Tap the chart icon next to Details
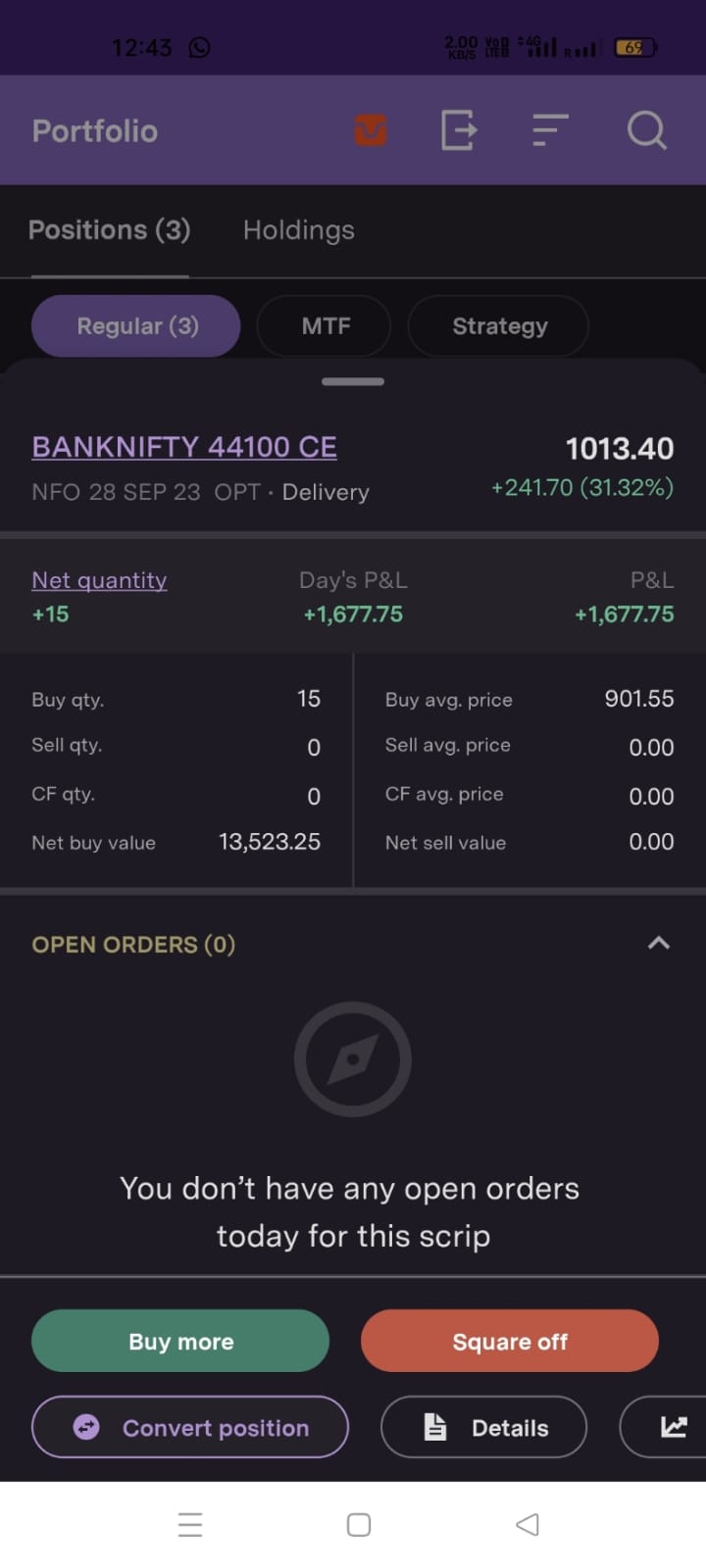Viewport: 706px width, 1568px height. 673,1427
